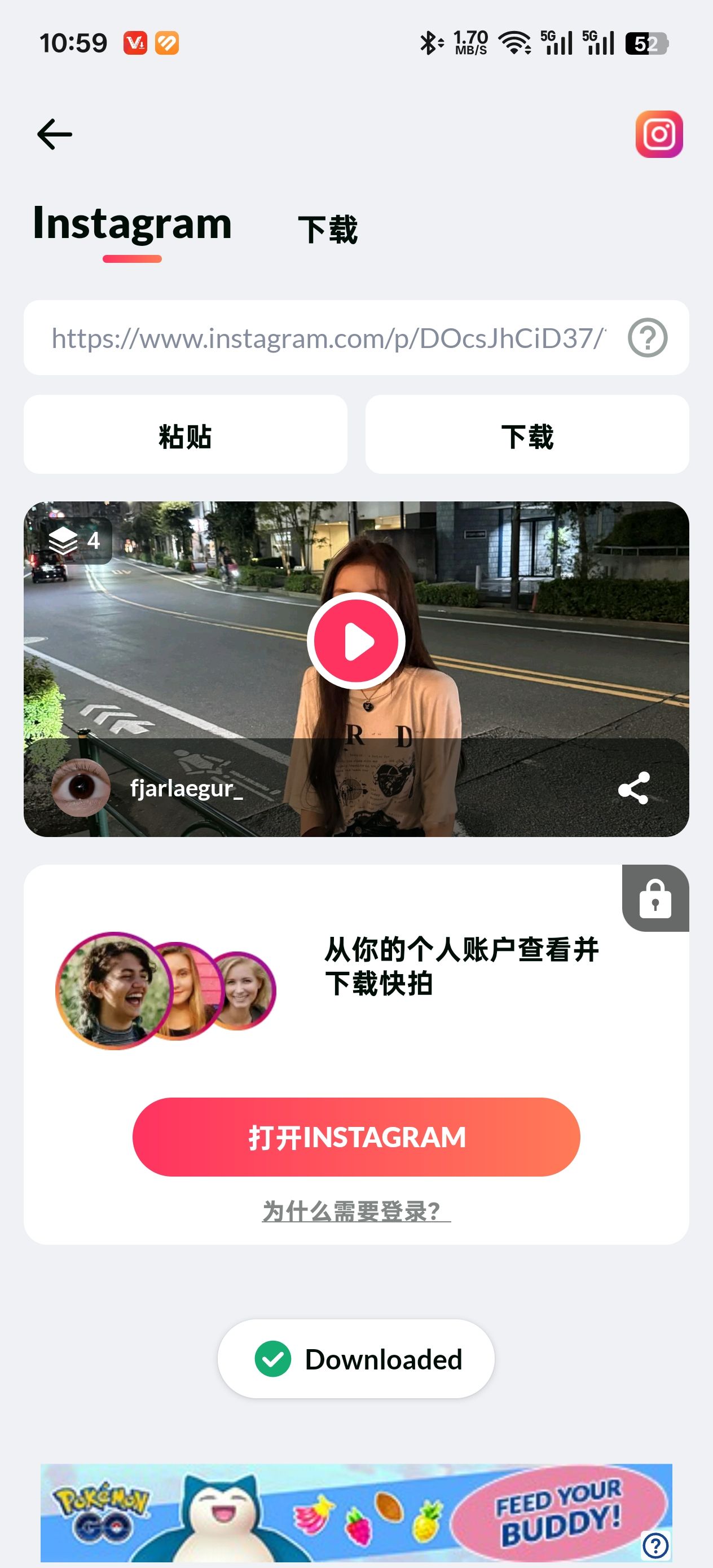This screenshot has width=713, height=1568.
Task: Tap the Instagram URL input field
Action: [329, 338]
